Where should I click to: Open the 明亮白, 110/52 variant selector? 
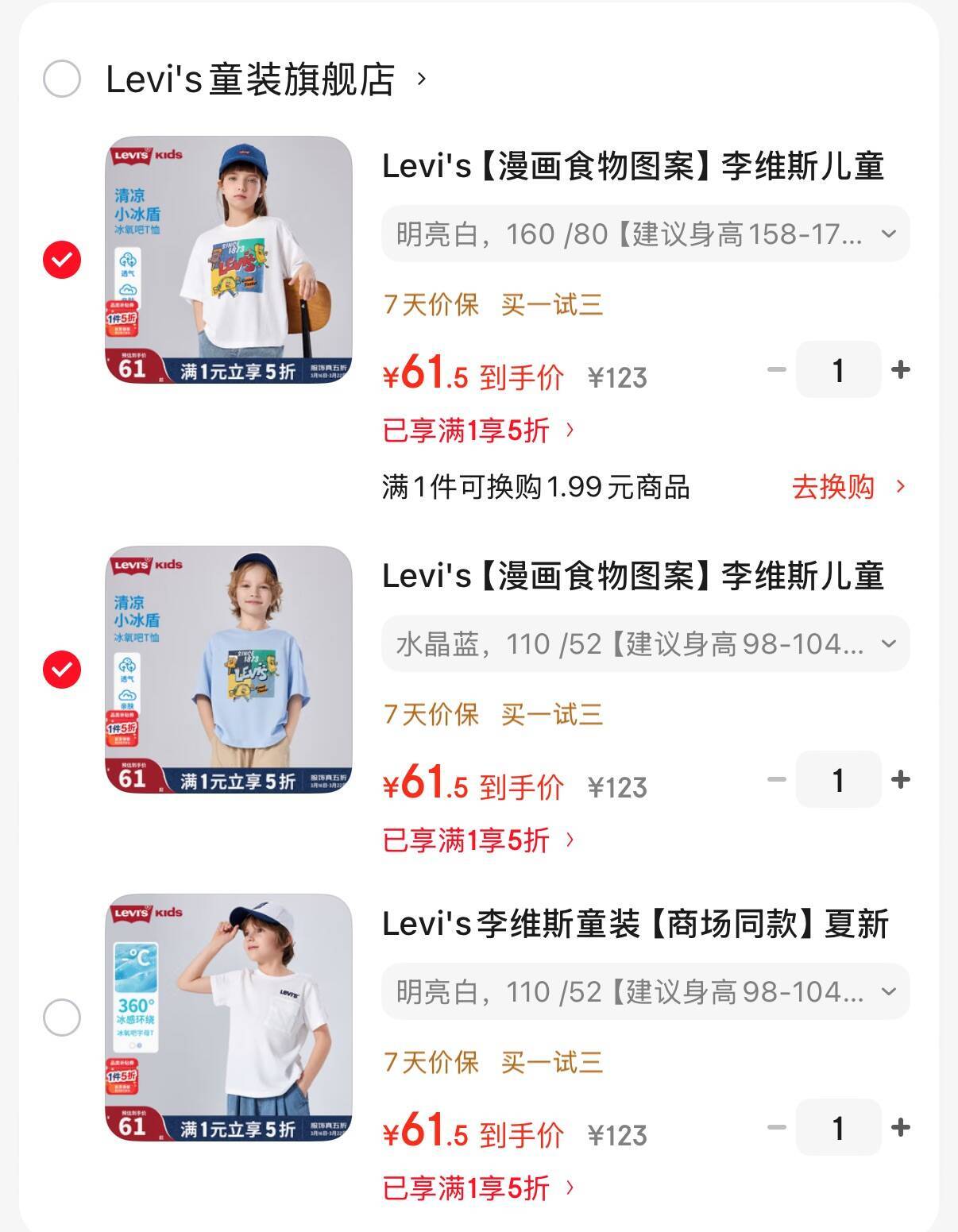click(645, 992)
